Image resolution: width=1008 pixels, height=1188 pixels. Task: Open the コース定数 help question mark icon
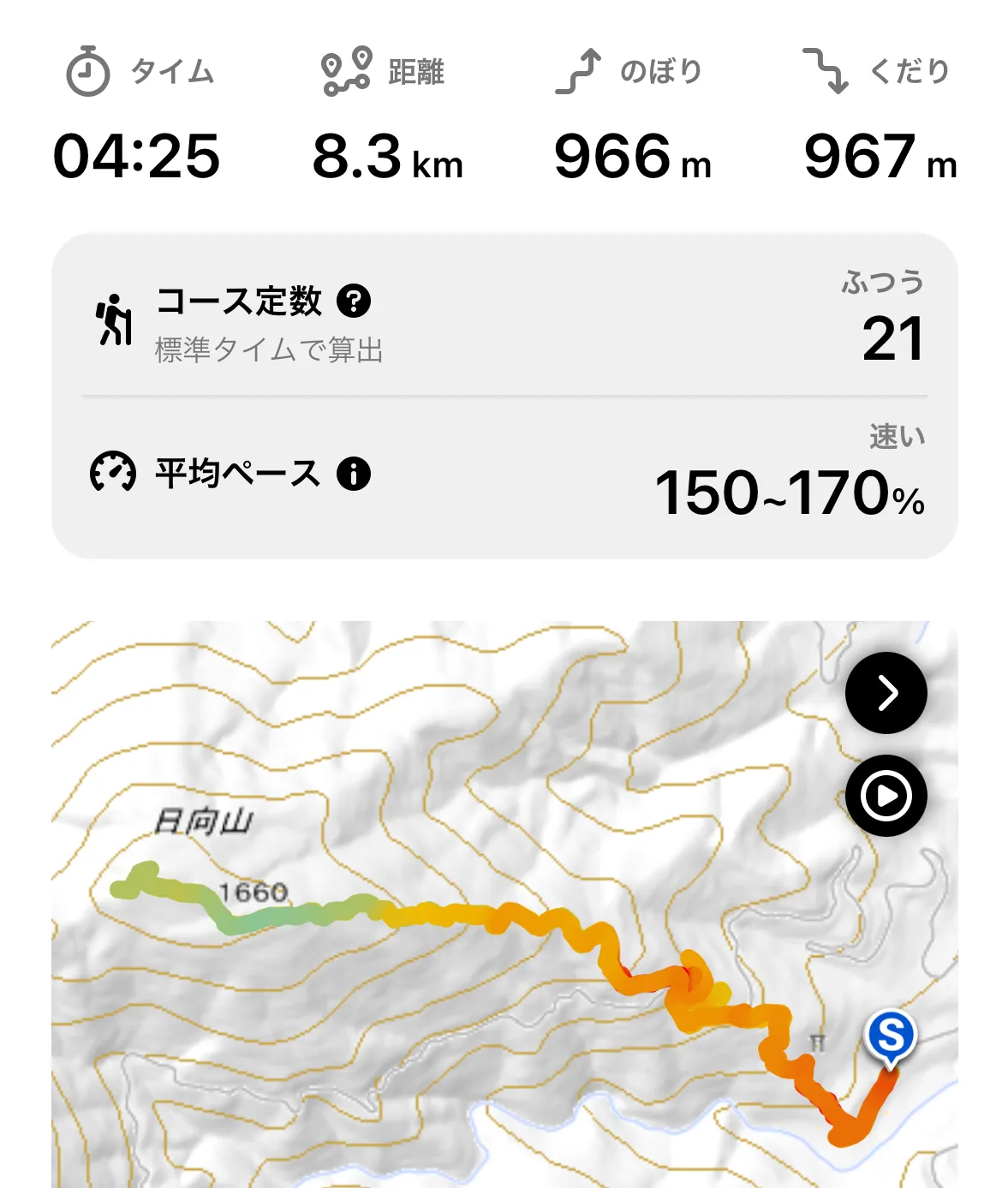(355, 301)
